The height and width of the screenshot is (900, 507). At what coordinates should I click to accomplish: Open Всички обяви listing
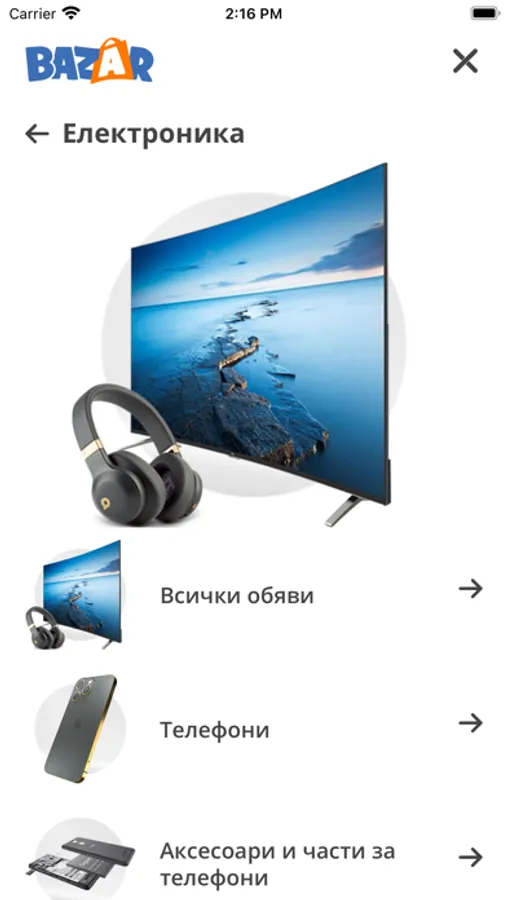(x=254, y=595)
